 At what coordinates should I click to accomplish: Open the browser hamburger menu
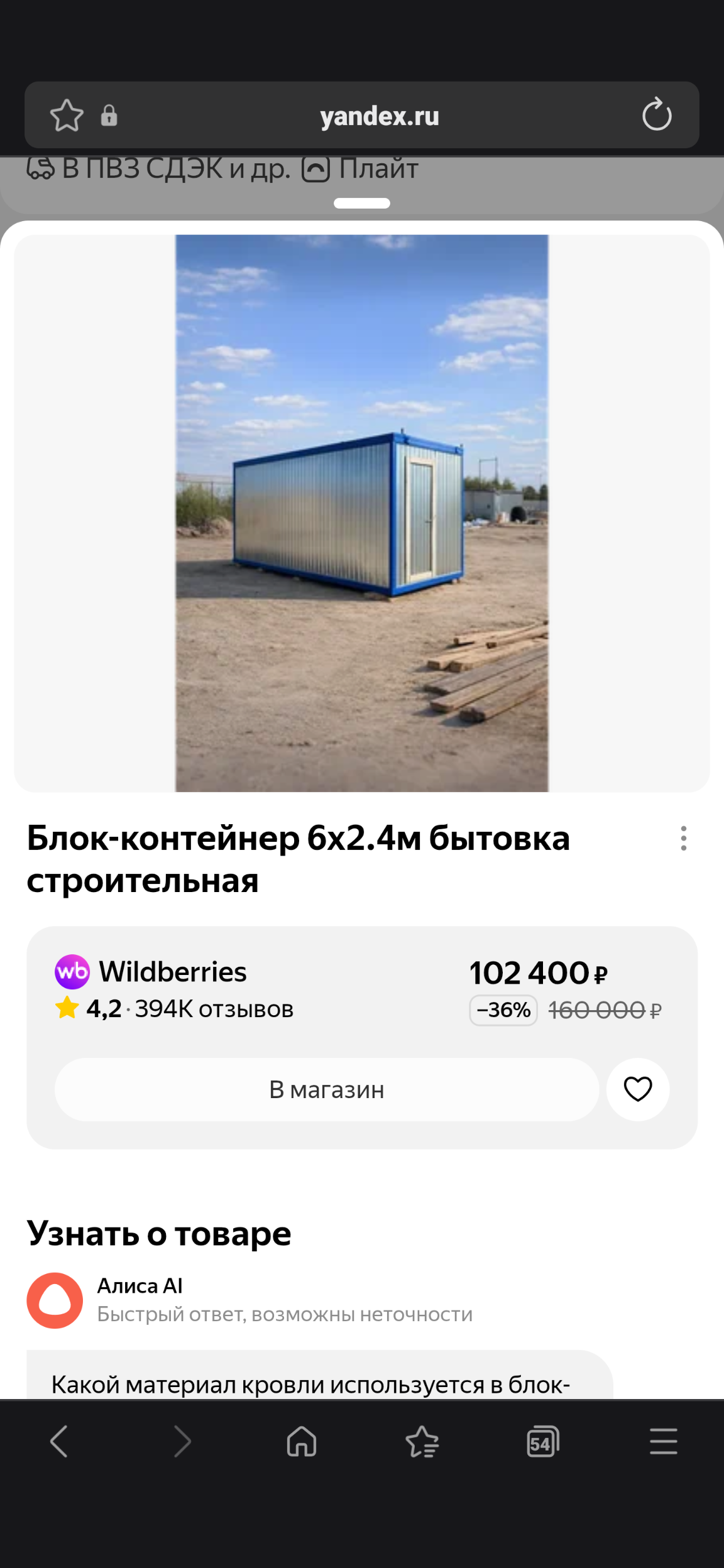pos(663,1441)
